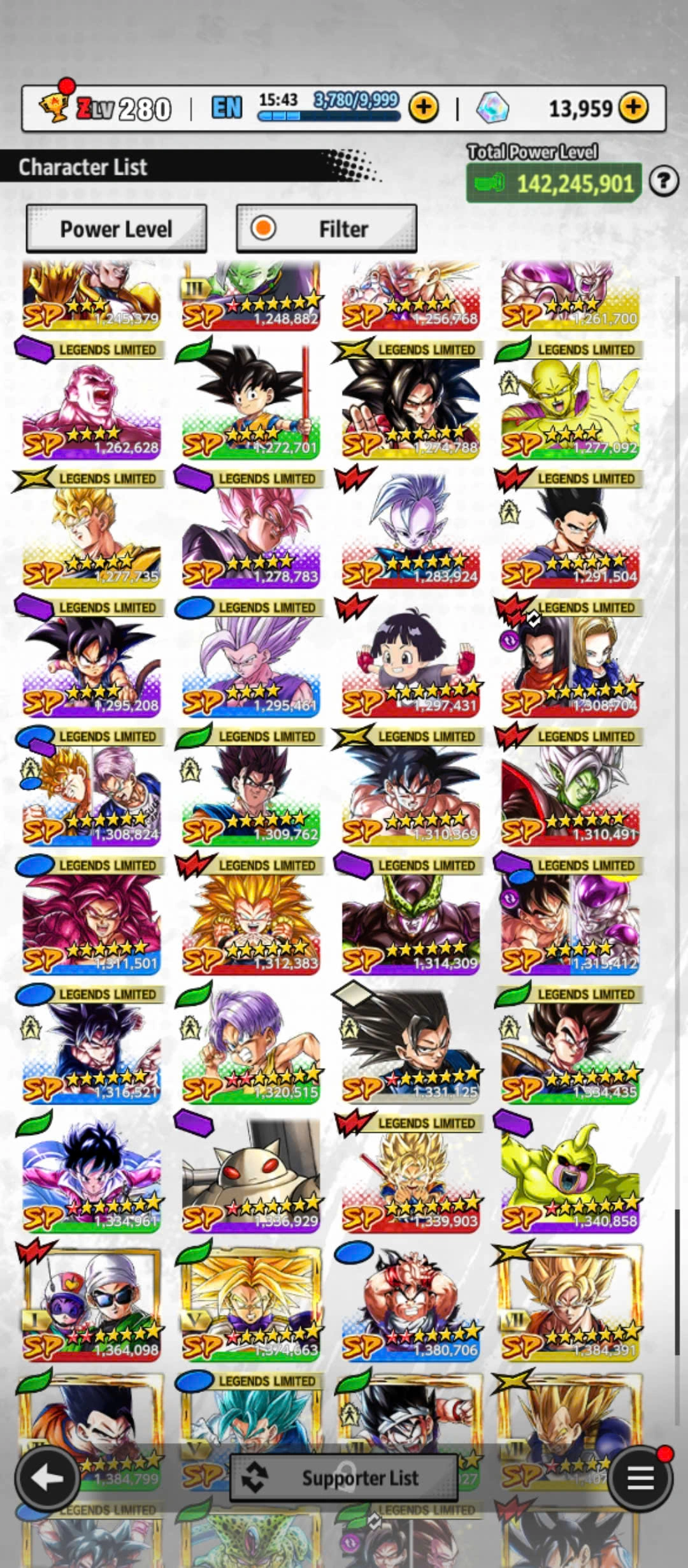688x1568 pixels.
Task: Select the character with power 1,262,628
Action: (x=92, y=408)
